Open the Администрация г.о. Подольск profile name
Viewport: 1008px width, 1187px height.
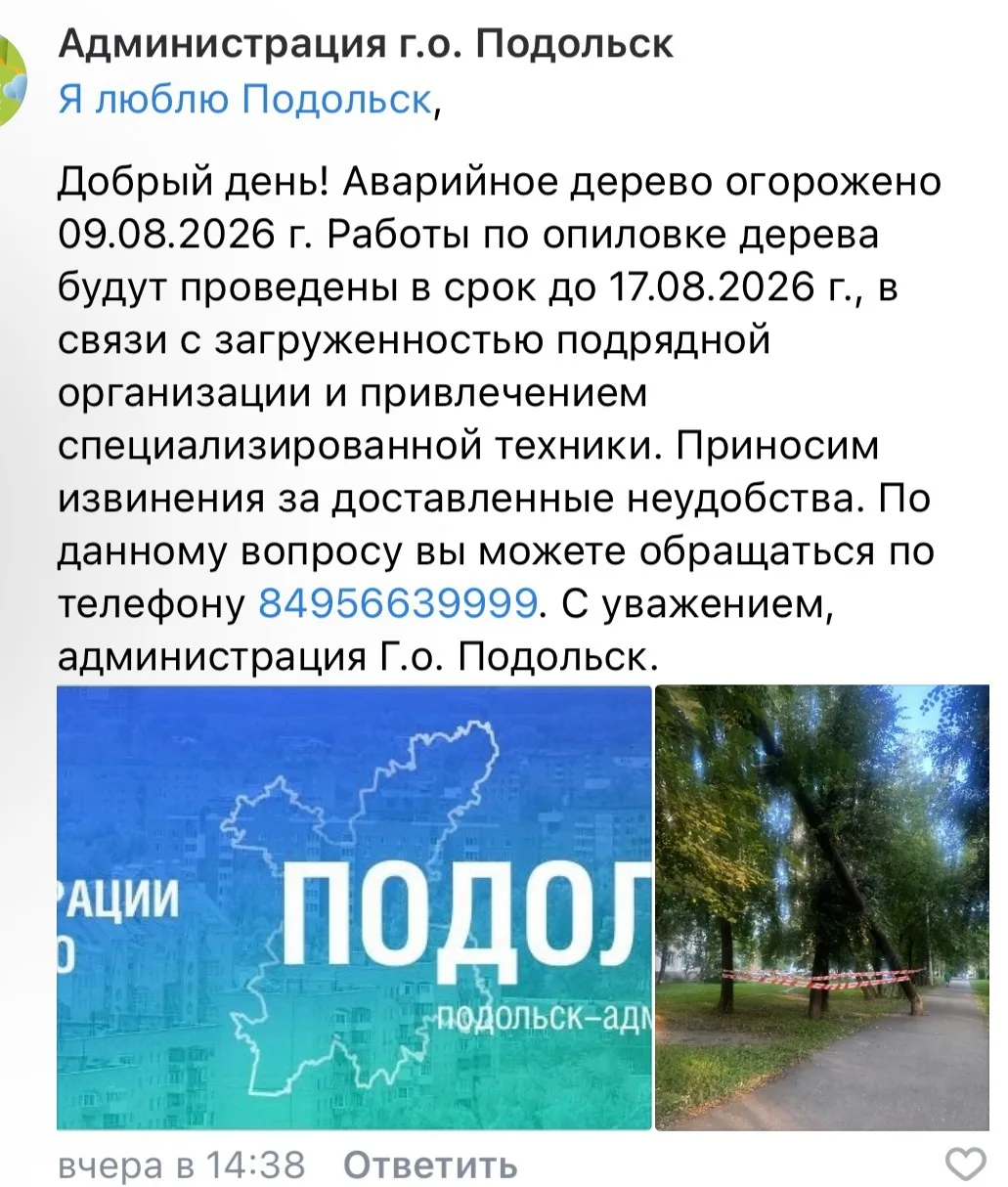[x=366, y=43]
